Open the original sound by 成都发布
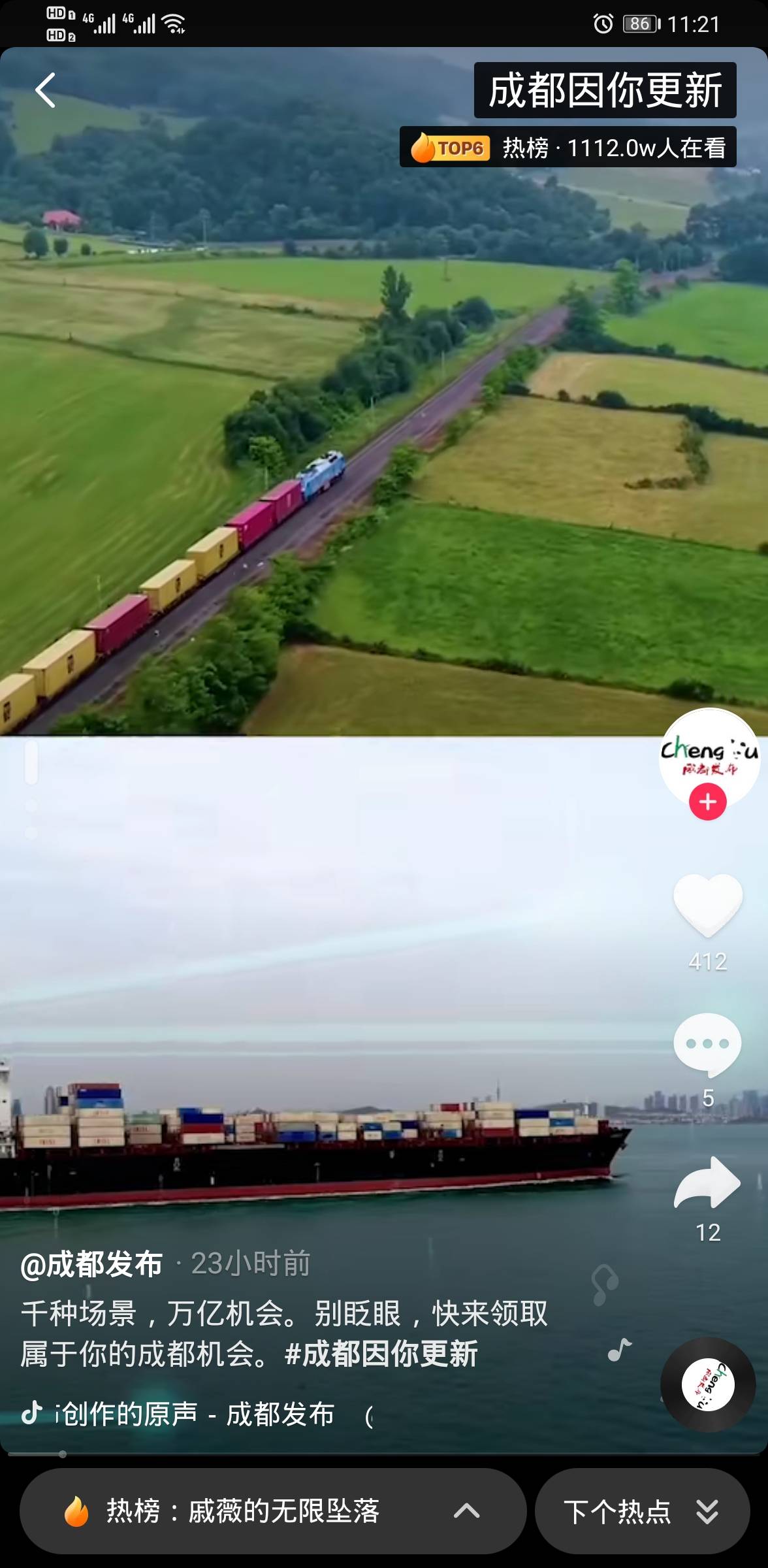Viewport: 768px width, 1568px height. (x=196, y=1414)
